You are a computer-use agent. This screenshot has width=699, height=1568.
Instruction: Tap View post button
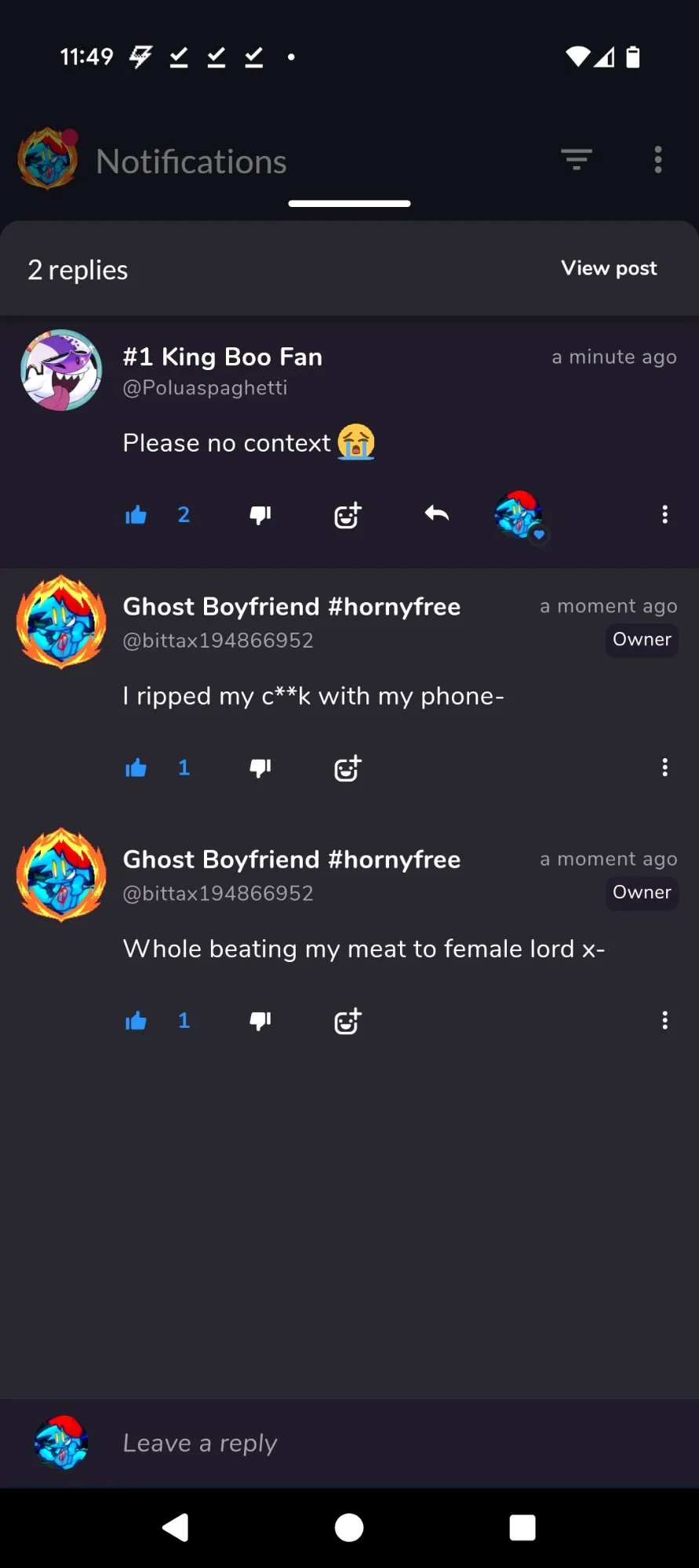coord(609,268)
